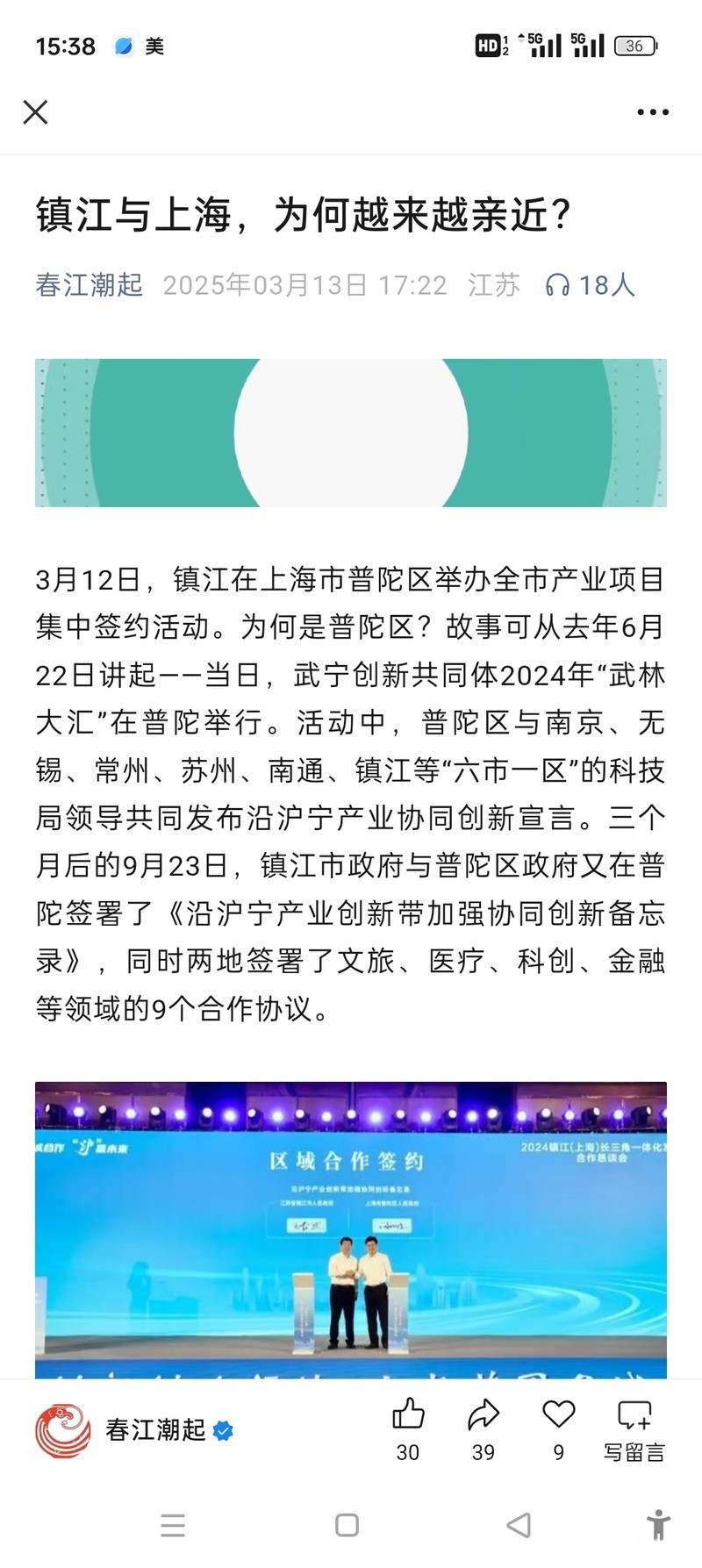Viewport: 702px width, 1568px height.
Task: View the 区域合作签约 photo
Action: [351, 1228]
